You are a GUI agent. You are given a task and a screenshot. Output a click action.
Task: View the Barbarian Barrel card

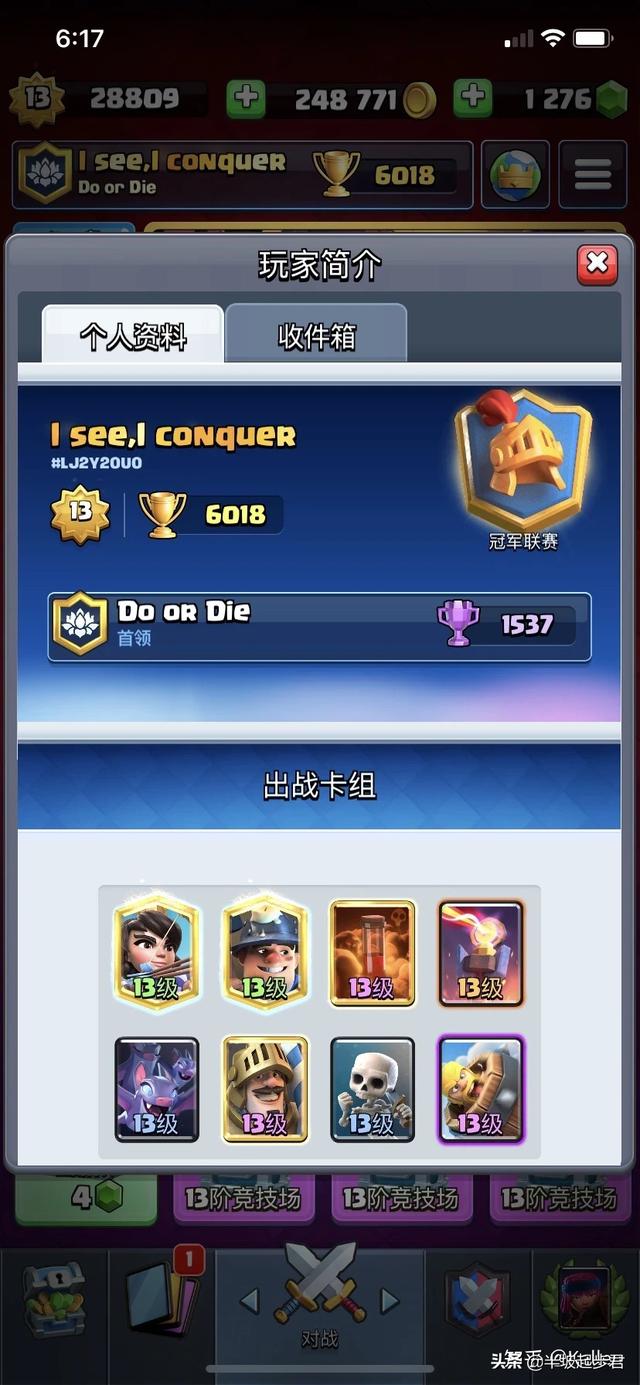tap(481, 1089)
